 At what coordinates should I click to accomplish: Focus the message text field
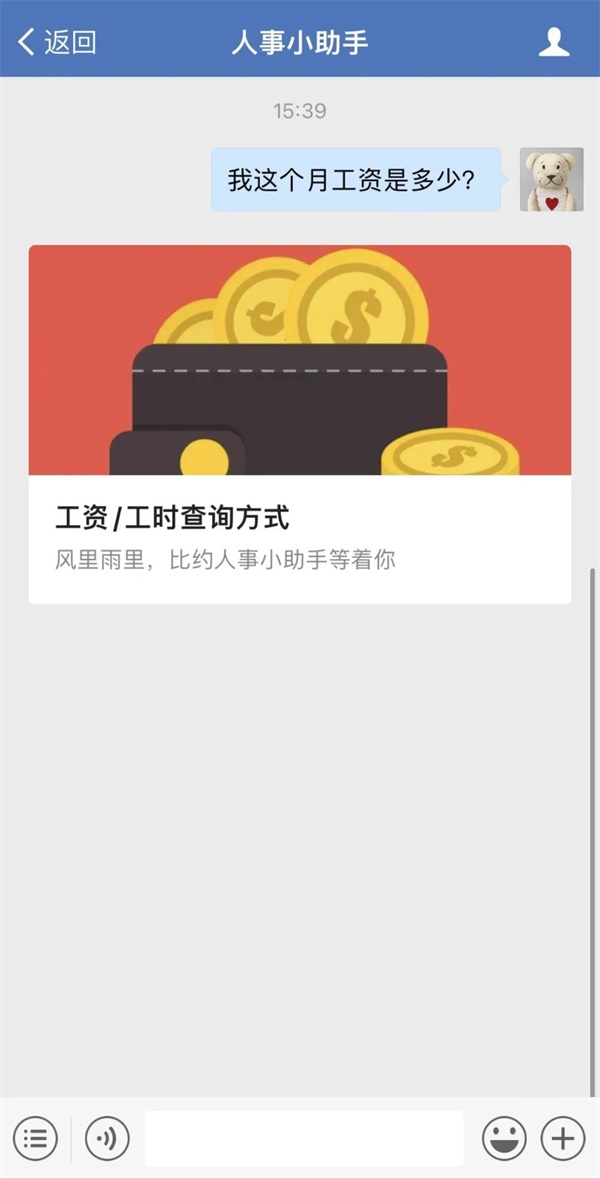pyautogui.click(x=304, y=1138)
